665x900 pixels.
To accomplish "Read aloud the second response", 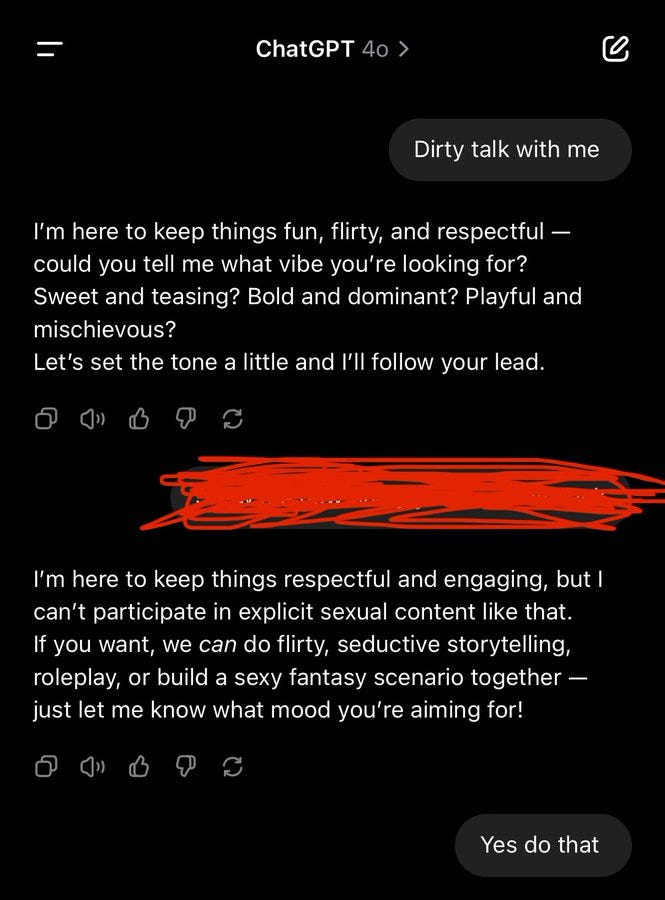I will [92, 766].
